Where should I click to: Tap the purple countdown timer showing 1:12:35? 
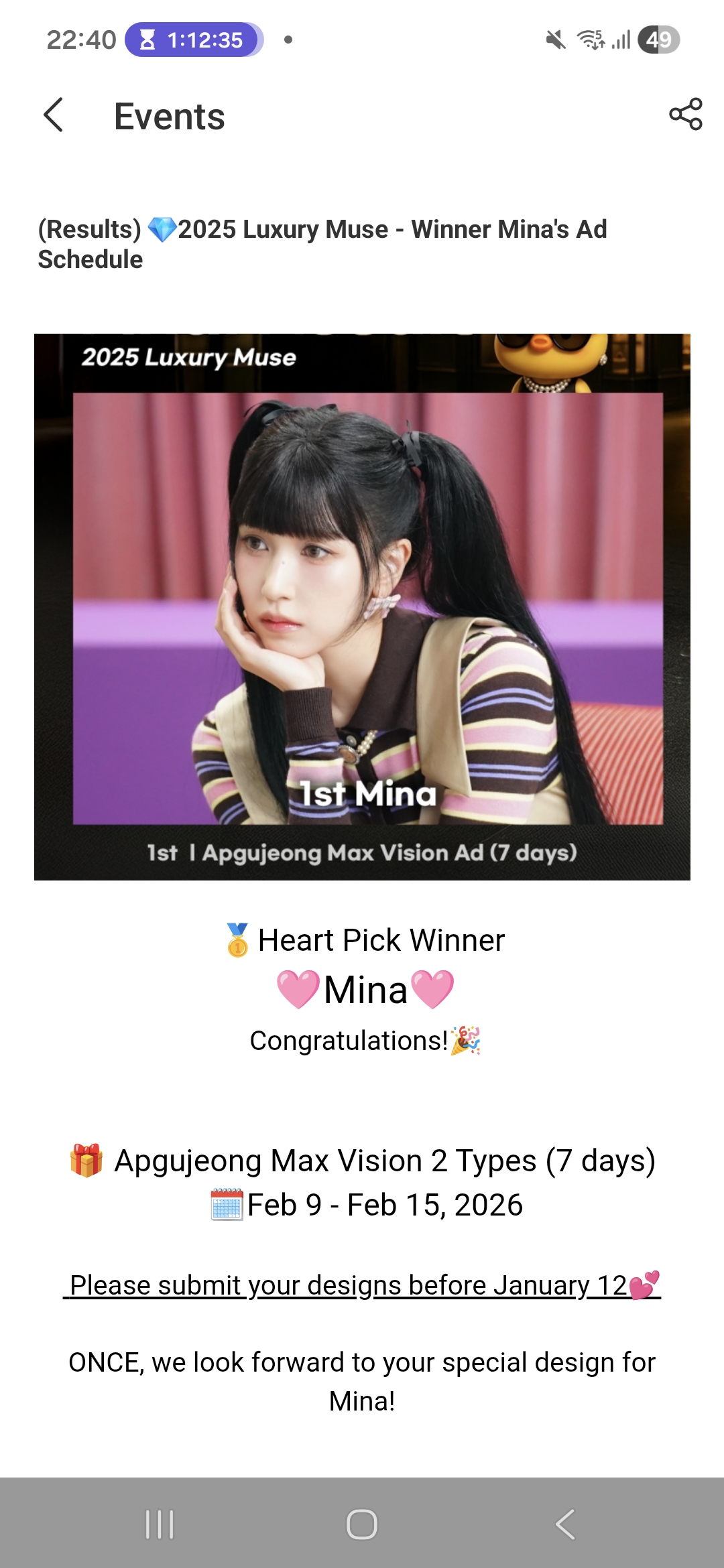[193, 40]
